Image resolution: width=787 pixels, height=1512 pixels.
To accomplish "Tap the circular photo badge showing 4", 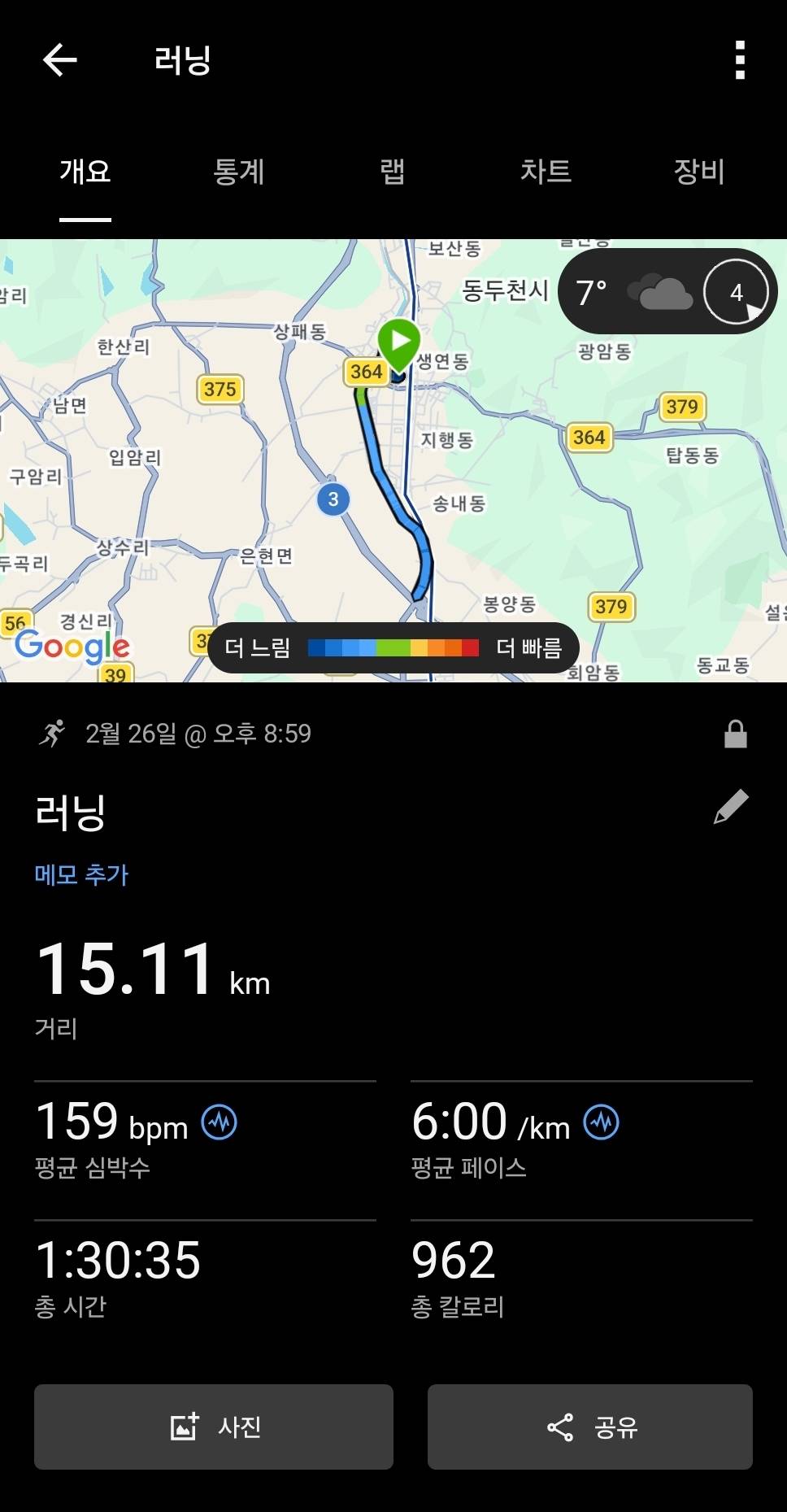I will coord(736,290).
